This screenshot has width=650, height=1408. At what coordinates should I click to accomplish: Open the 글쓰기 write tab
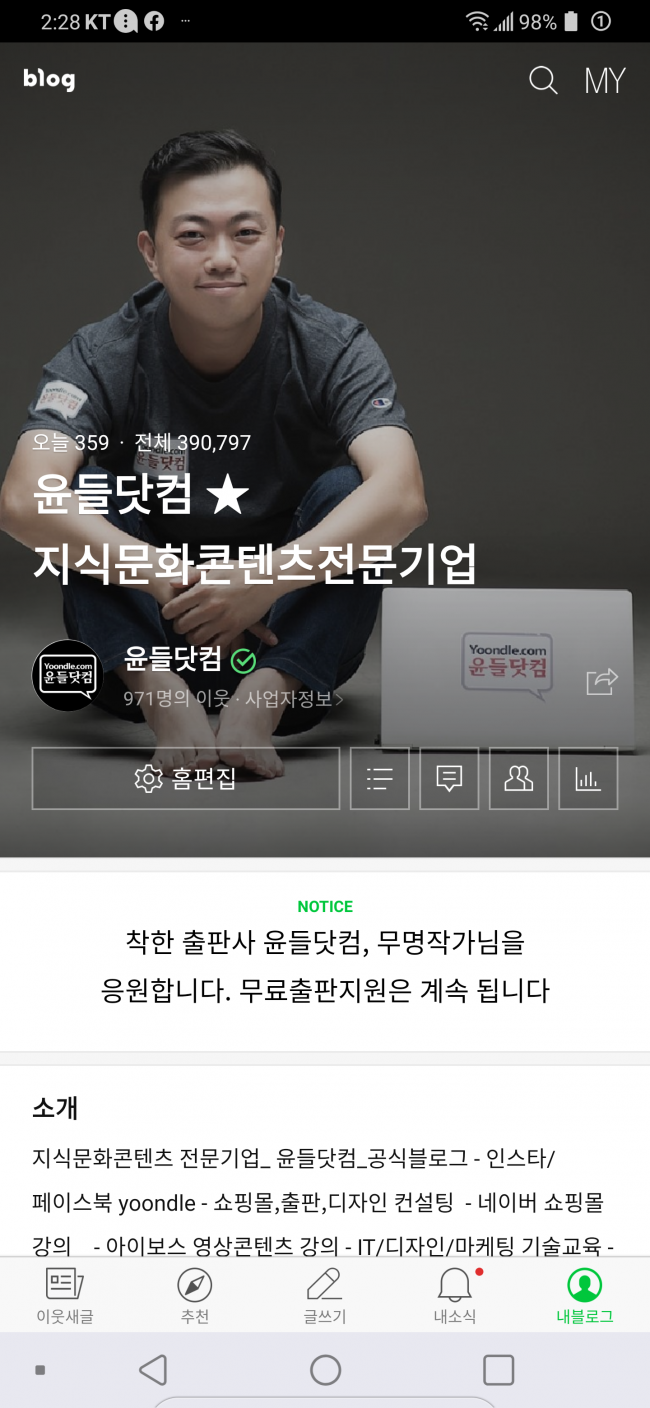pyautogui.click(x=325, y=1295)
